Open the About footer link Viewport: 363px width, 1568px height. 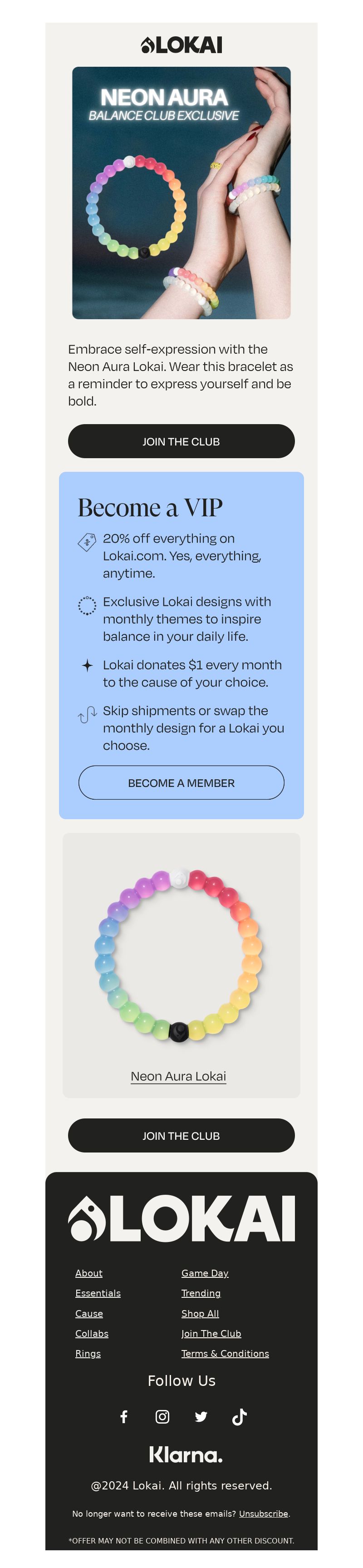pos(89,1273)
